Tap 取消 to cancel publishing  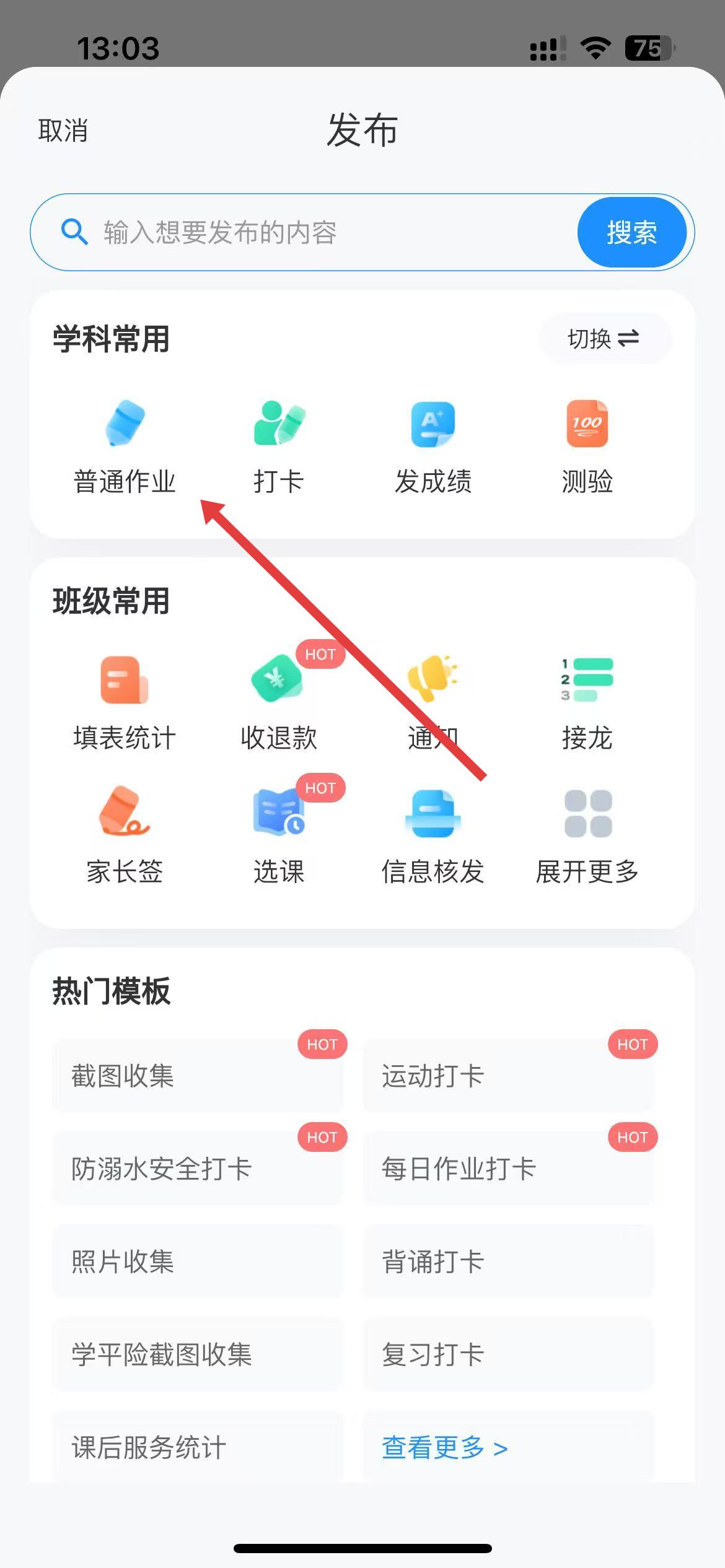[x=63, y=131]
